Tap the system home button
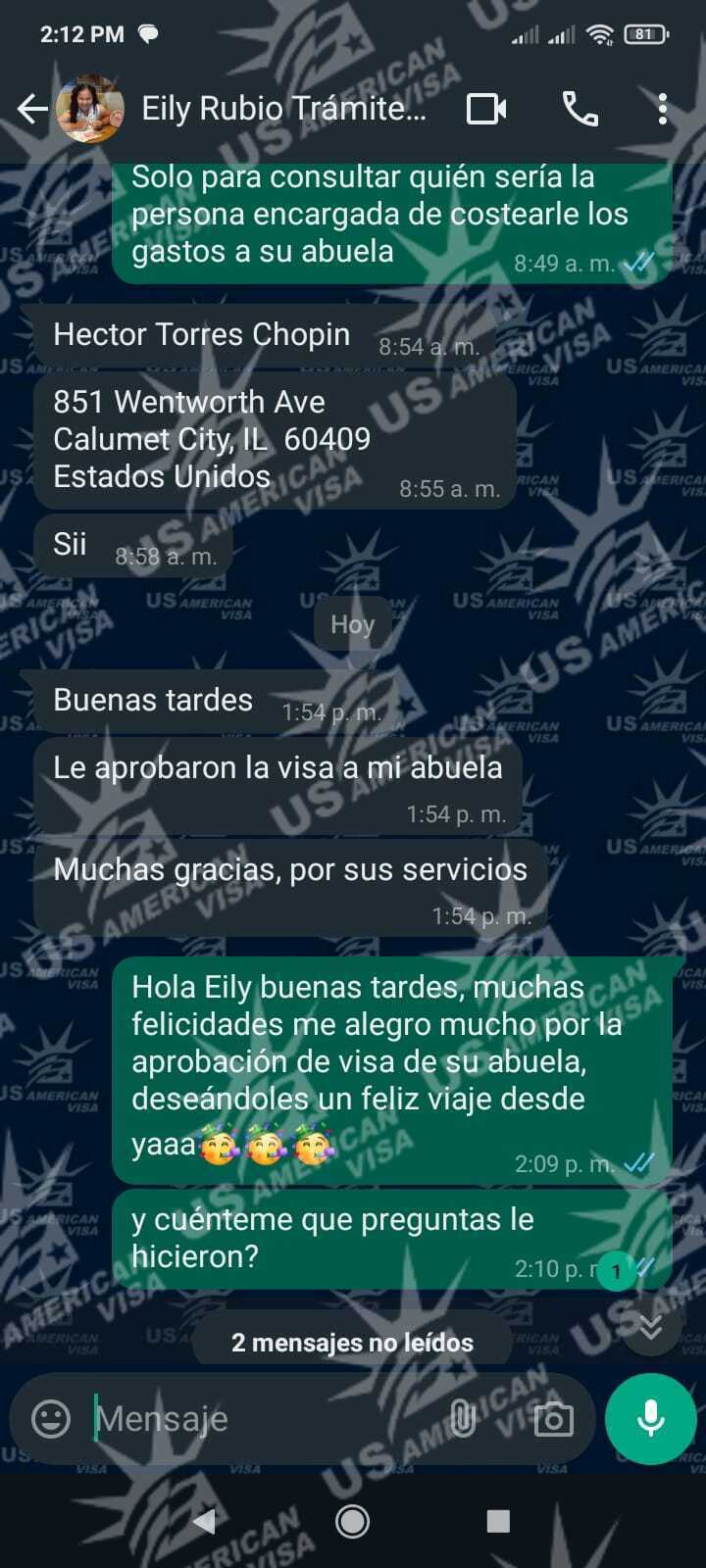Image resolution: width=706 pixels, height=1568 pixels. (352, 1521)
